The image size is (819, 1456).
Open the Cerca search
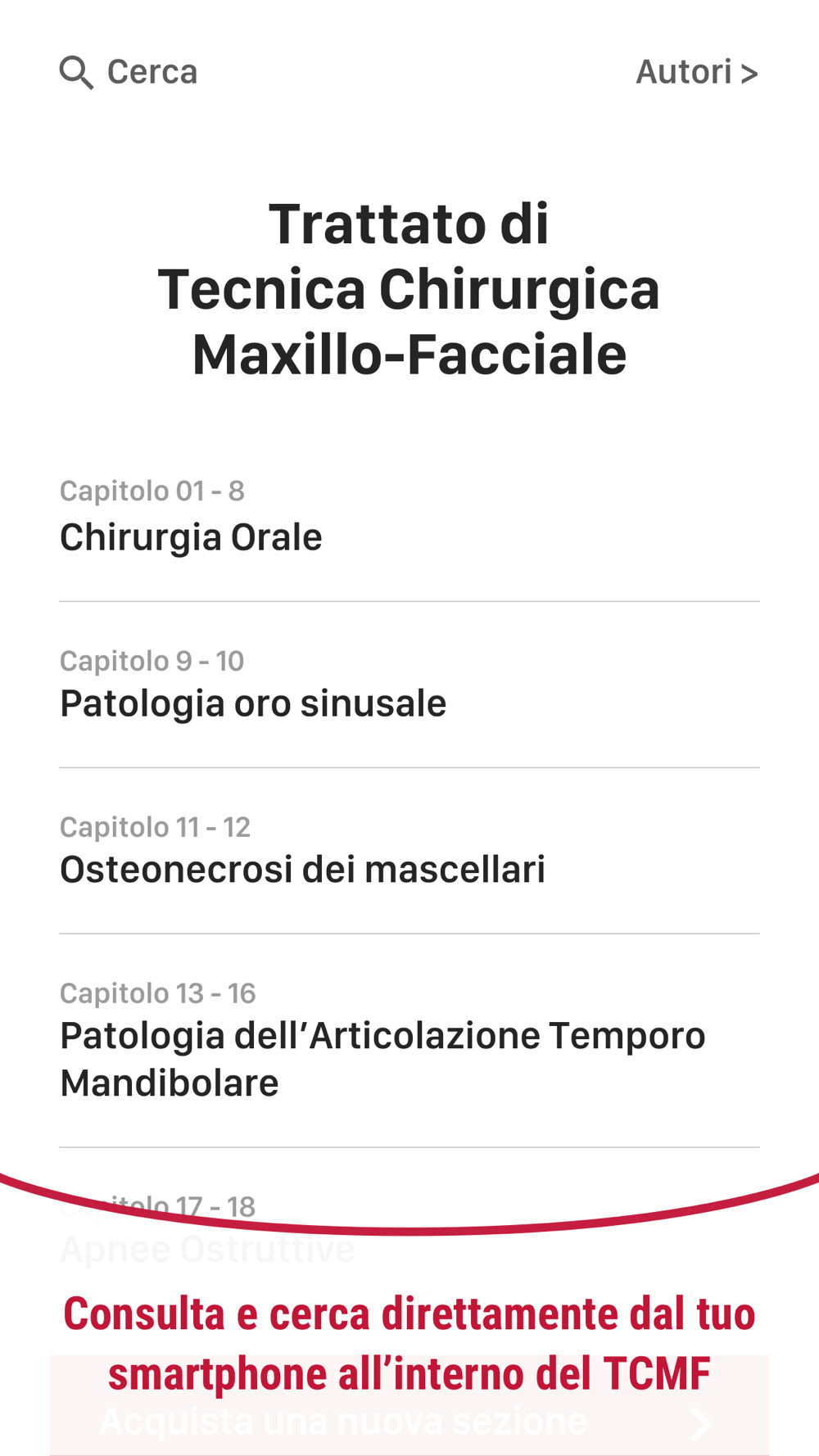point(129,72)
